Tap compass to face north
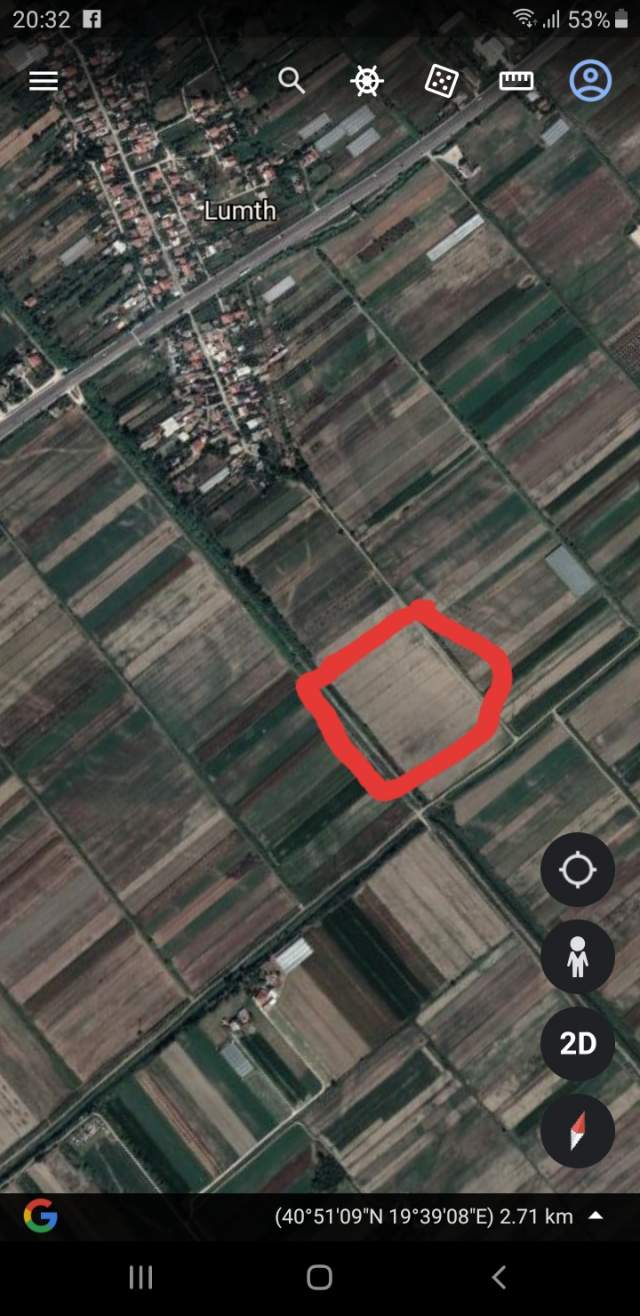This screenshot has width=640, height=1316. 577,1131
